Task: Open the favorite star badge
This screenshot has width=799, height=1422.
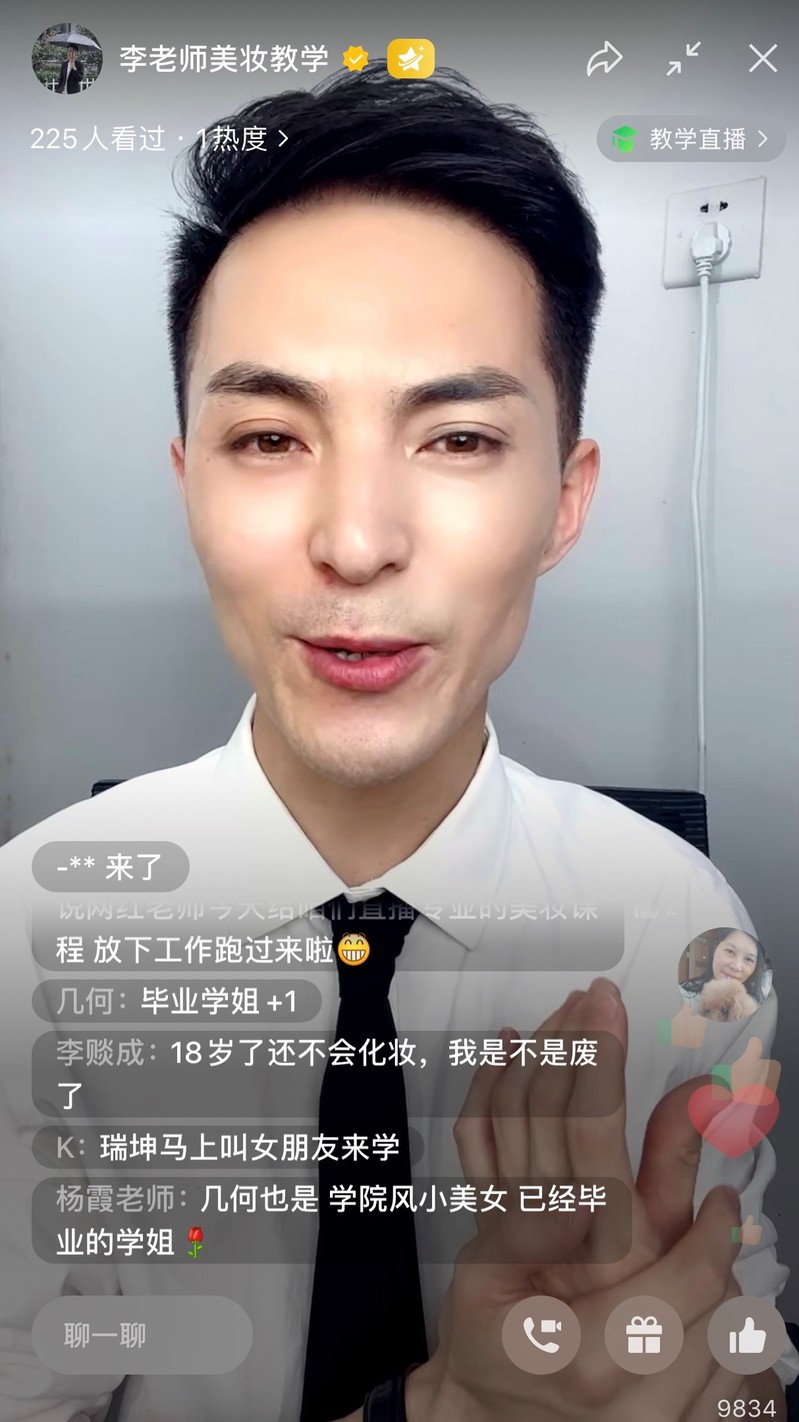Action: [x=410, y=59]
